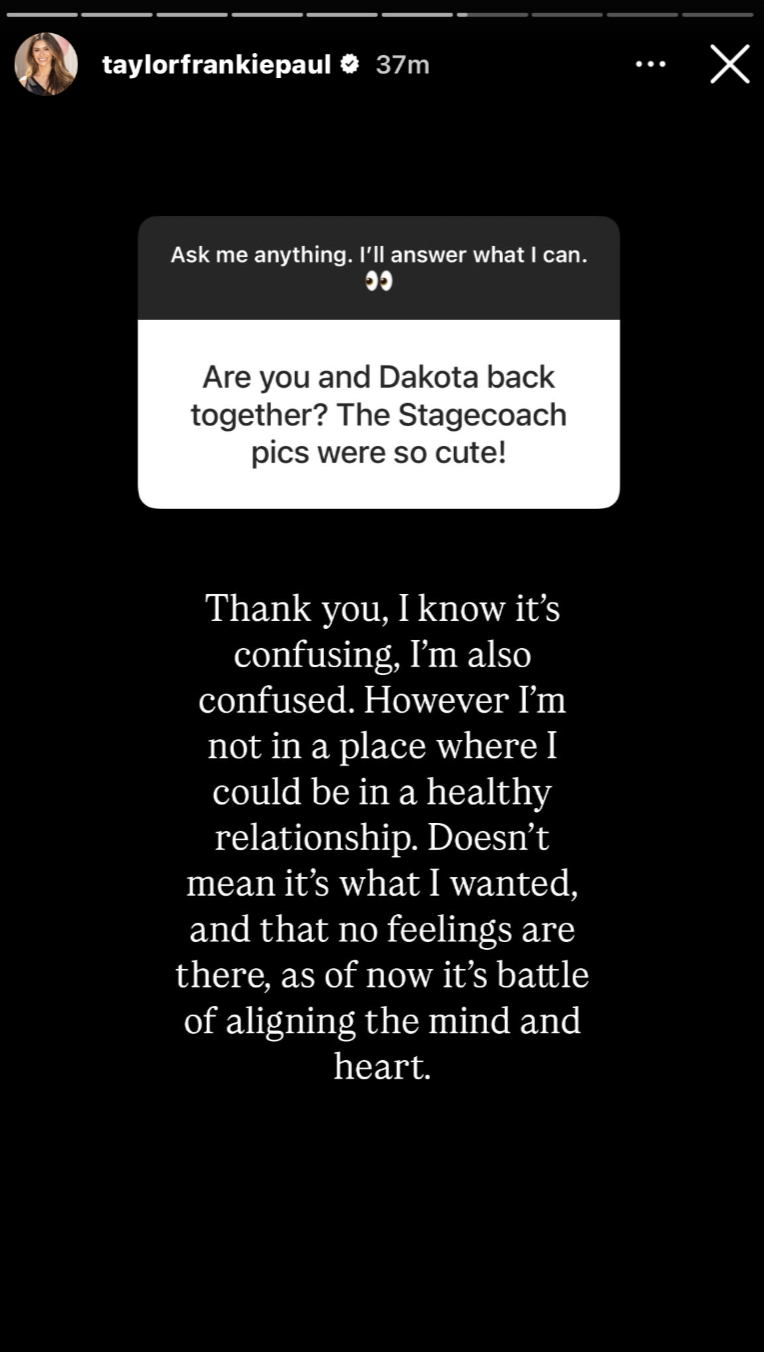Click the first story progress segment
Viewport: 764px width, 1352px height.
(x=40, y=13)
